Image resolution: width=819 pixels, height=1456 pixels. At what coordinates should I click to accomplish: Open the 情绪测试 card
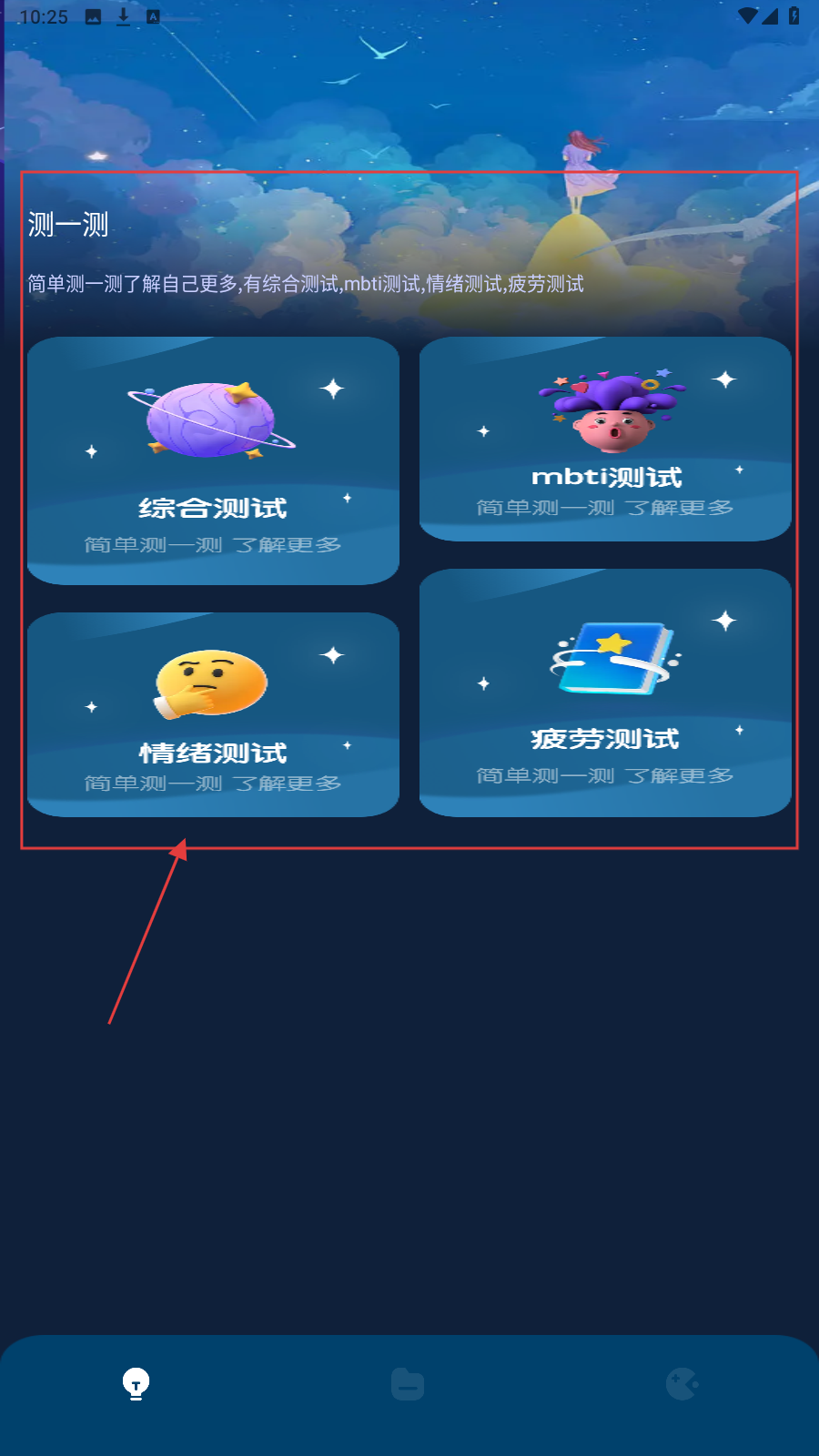[213, 714]
